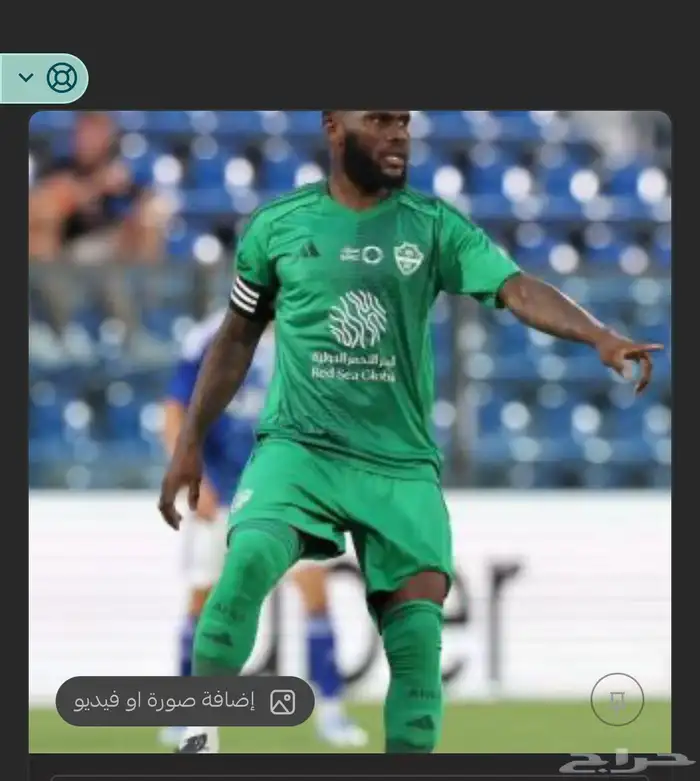
Task: Open the uploaded footballer photo
Action: pos(350,431)
